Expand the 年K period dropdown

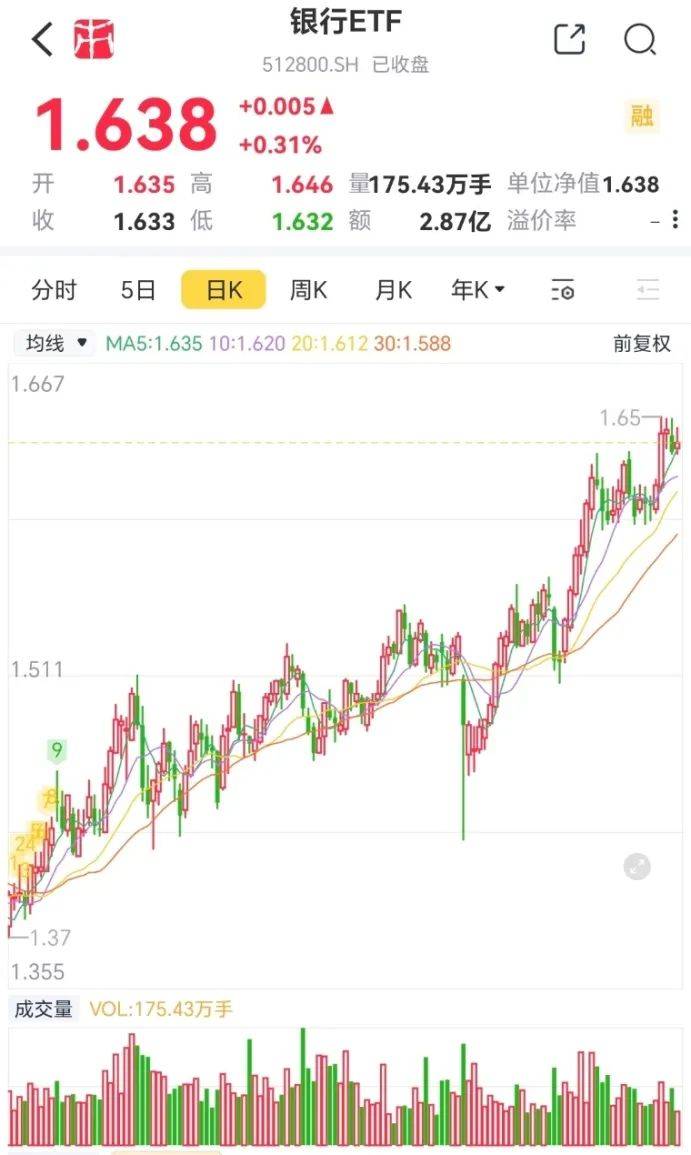point(478,290)
